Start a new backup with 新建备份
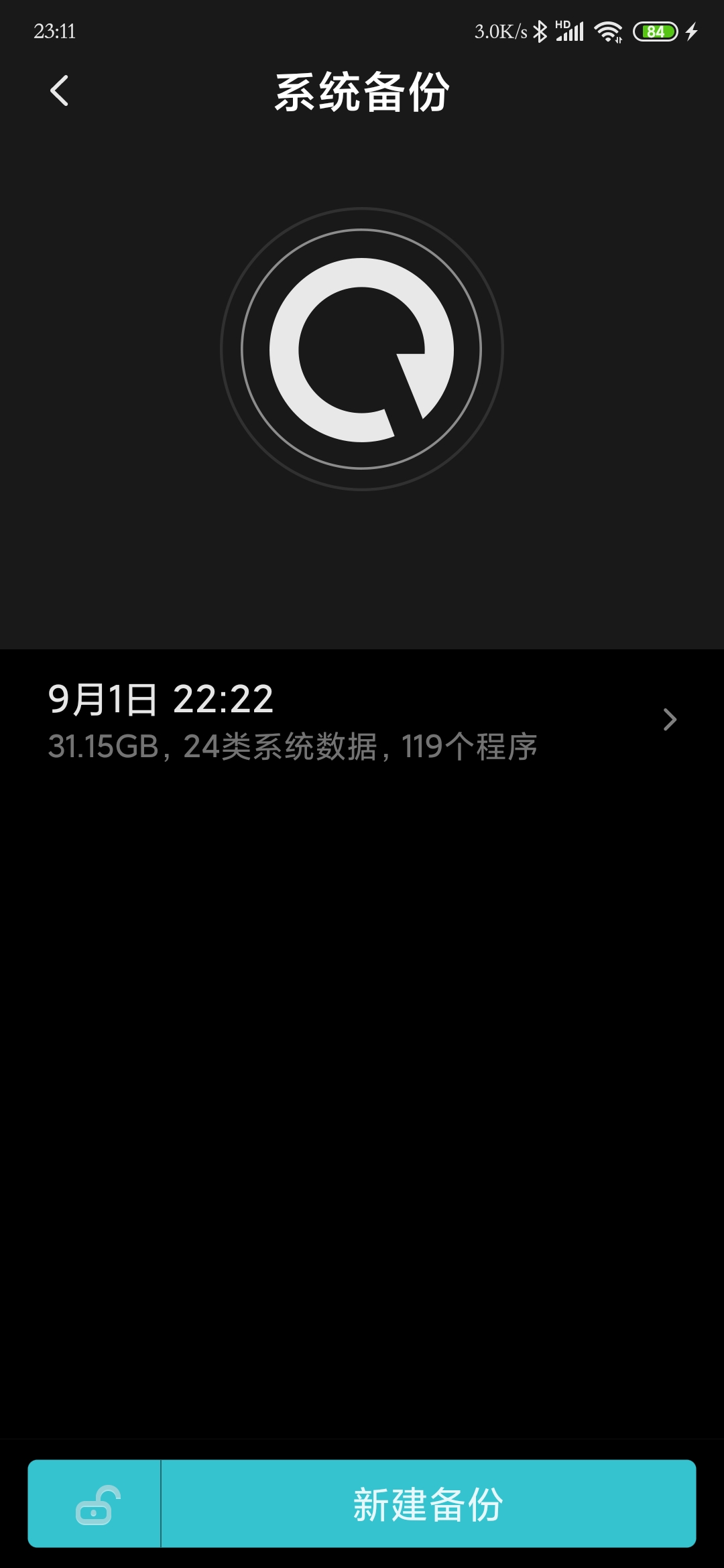 point(428,1504)
